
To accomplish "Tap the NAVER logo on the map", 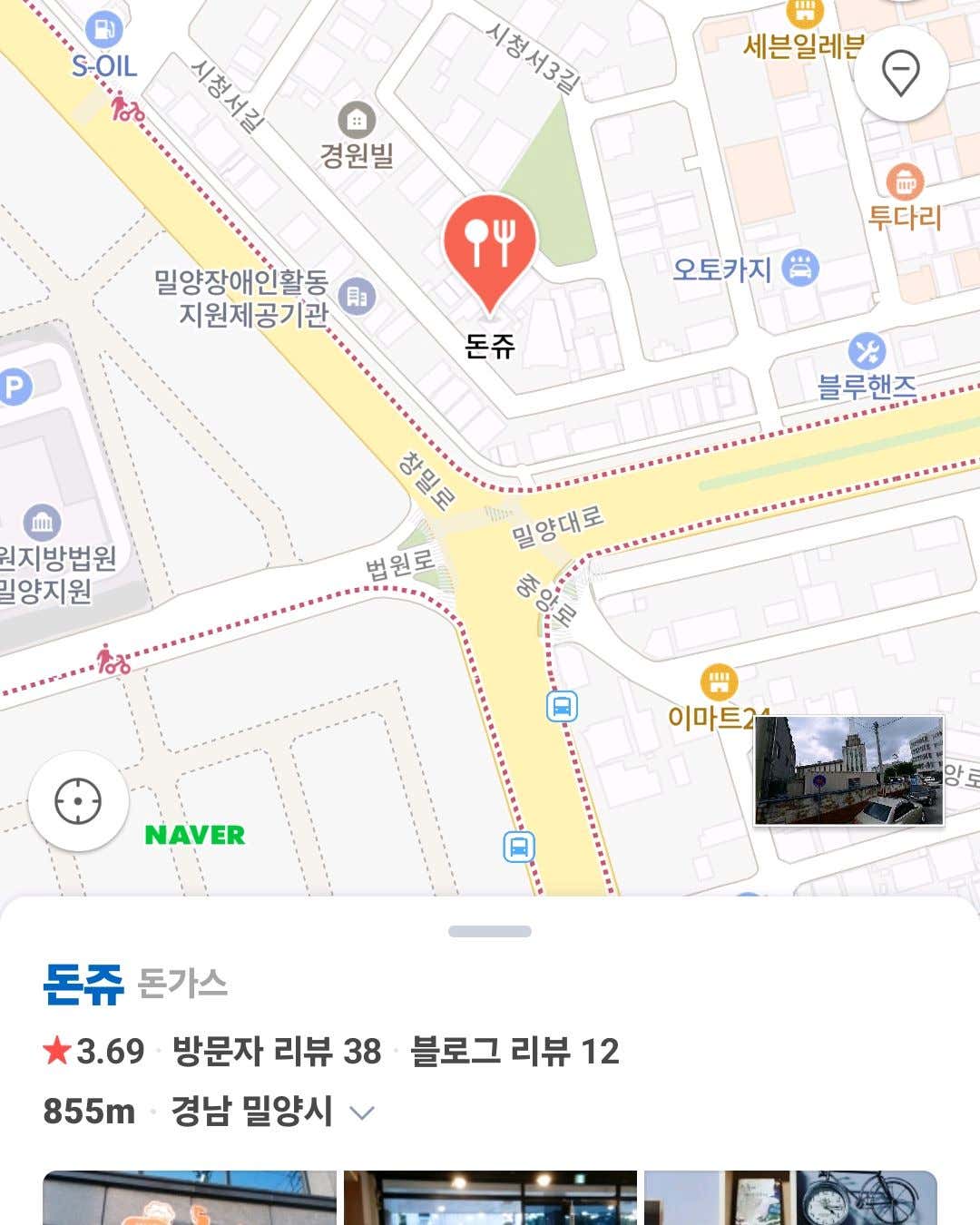I will click(194, 833).
